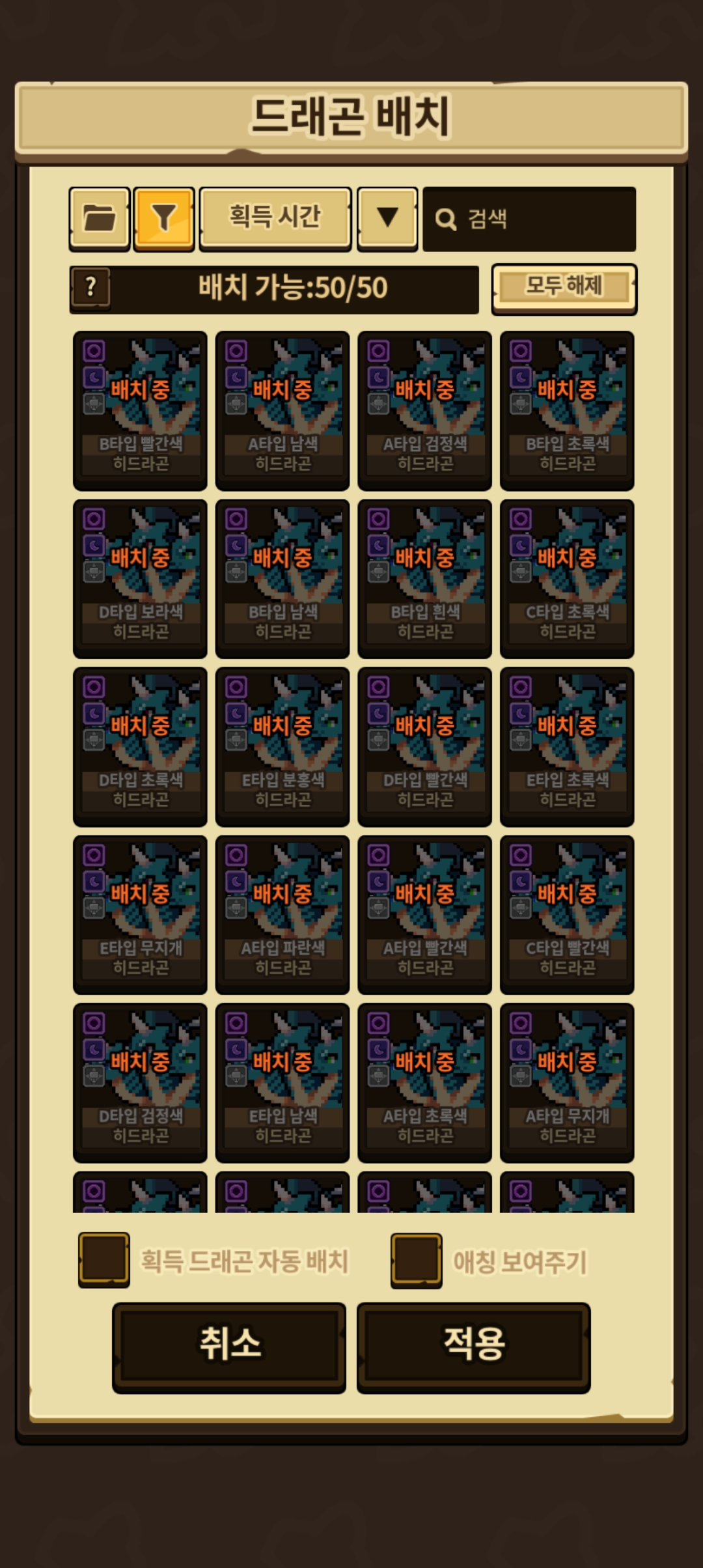Select the E타입 무지개 히드라곤 card
The width and height of the screenshot is (703, 1568).
pos(140,915)
